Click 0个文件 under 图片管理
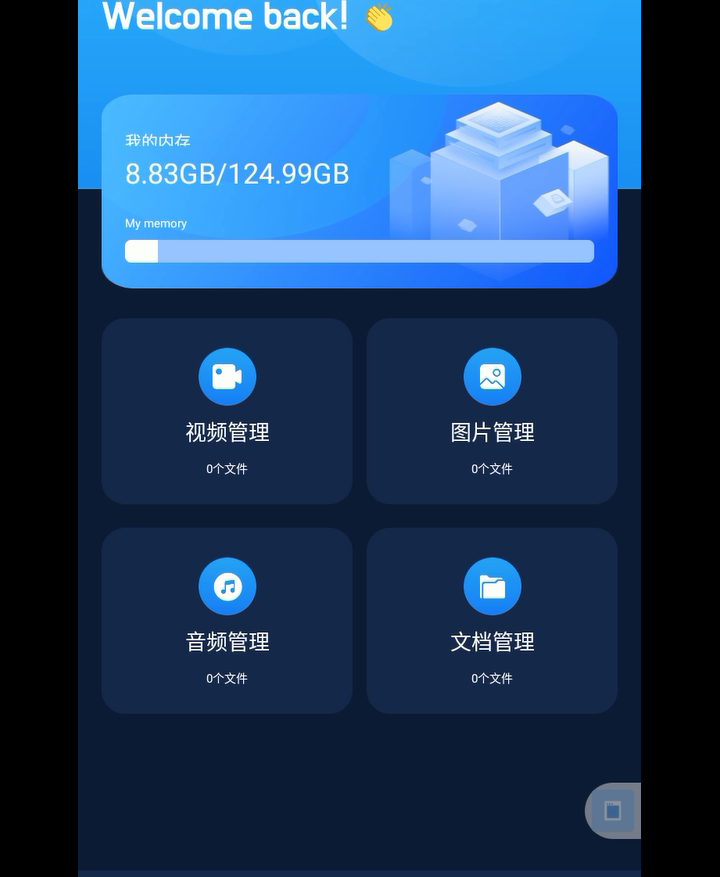Screen dimensions: 720x877 492,468
